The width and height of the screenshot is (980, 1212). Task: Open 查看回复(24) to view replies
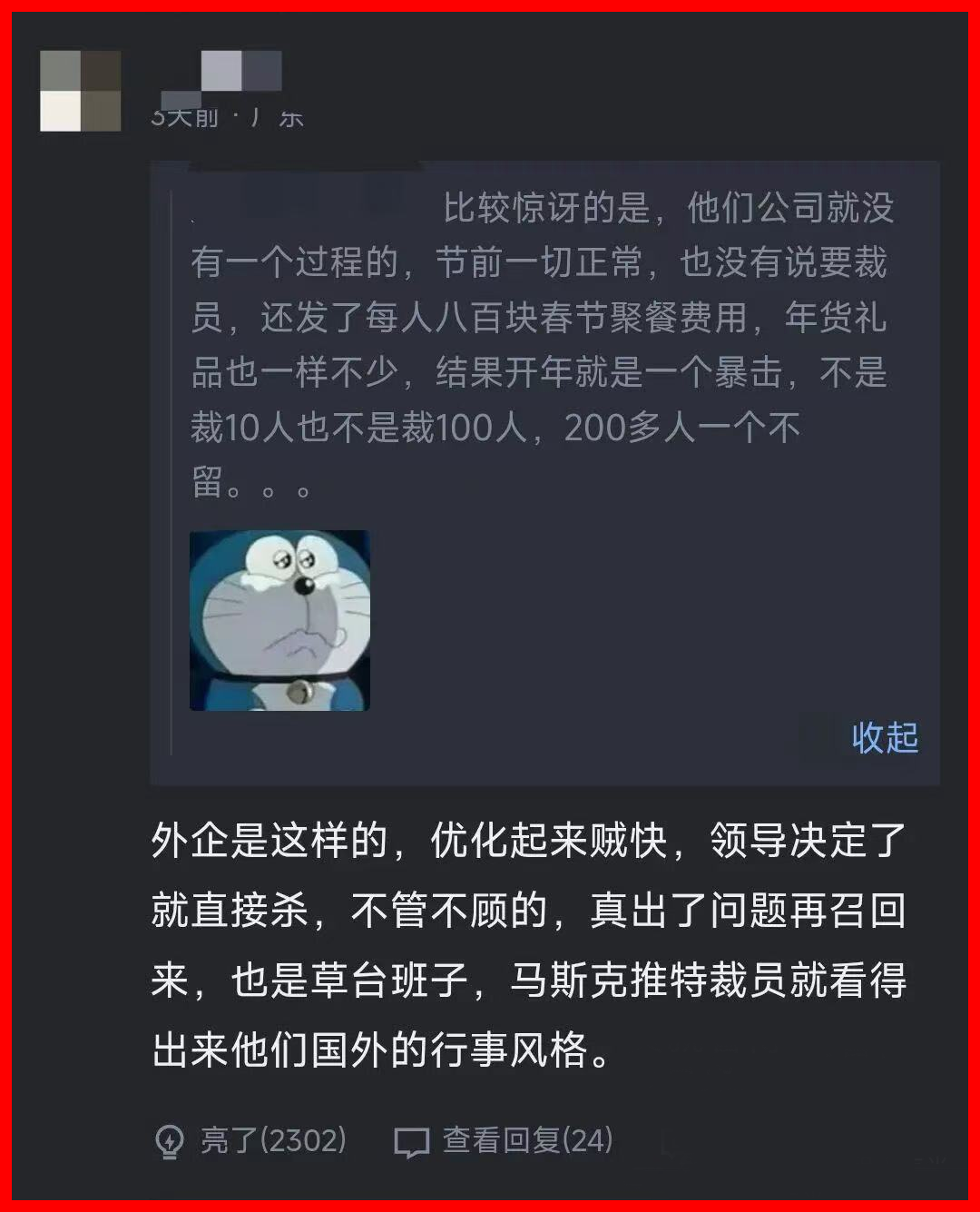click(504, 1140)
